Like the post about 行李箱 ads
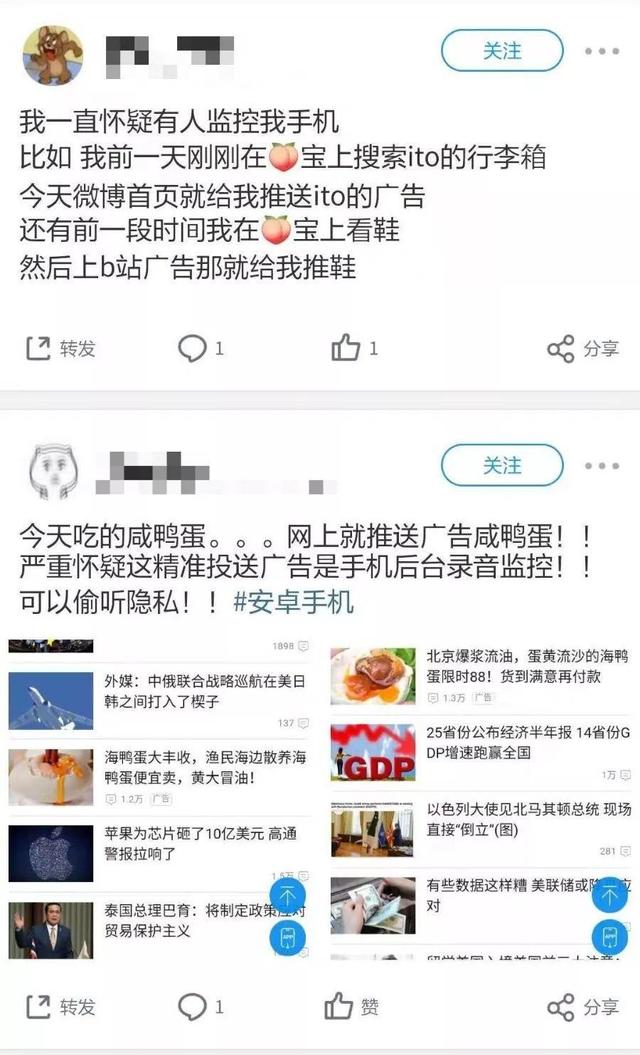640x1055 pixels. tap(354, 349)
